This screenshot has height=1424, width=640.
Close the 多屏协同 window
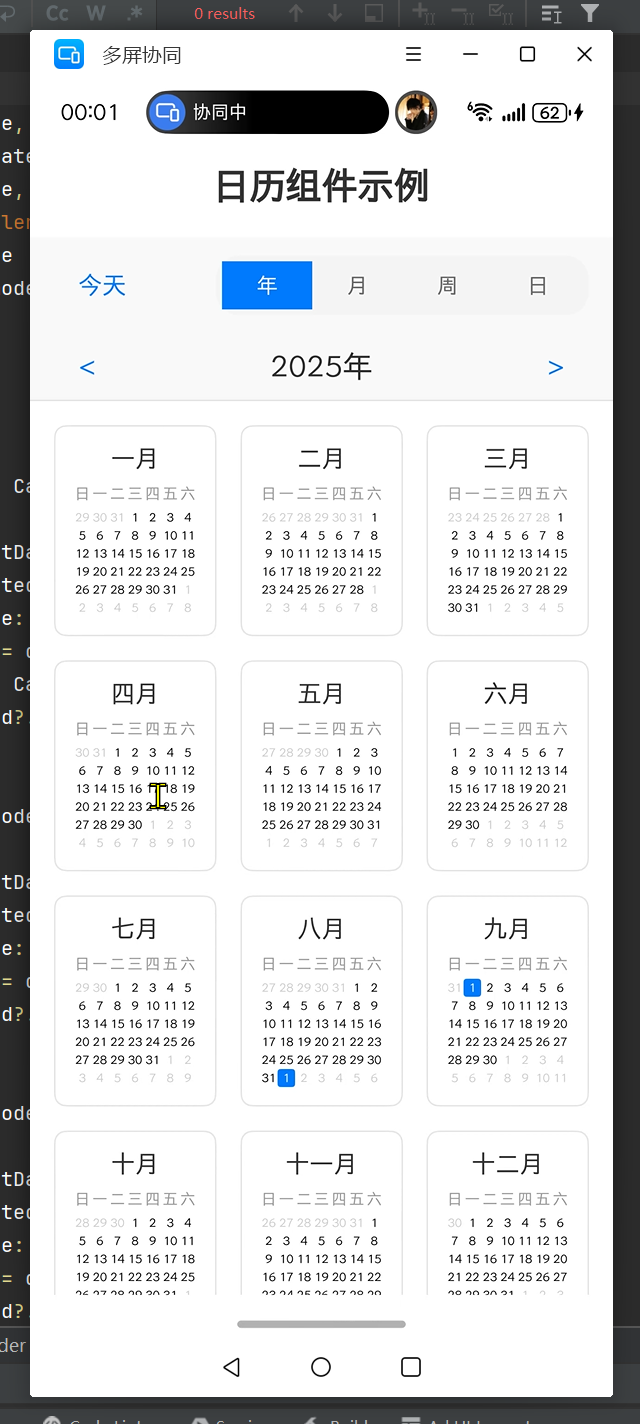point(585,54)
